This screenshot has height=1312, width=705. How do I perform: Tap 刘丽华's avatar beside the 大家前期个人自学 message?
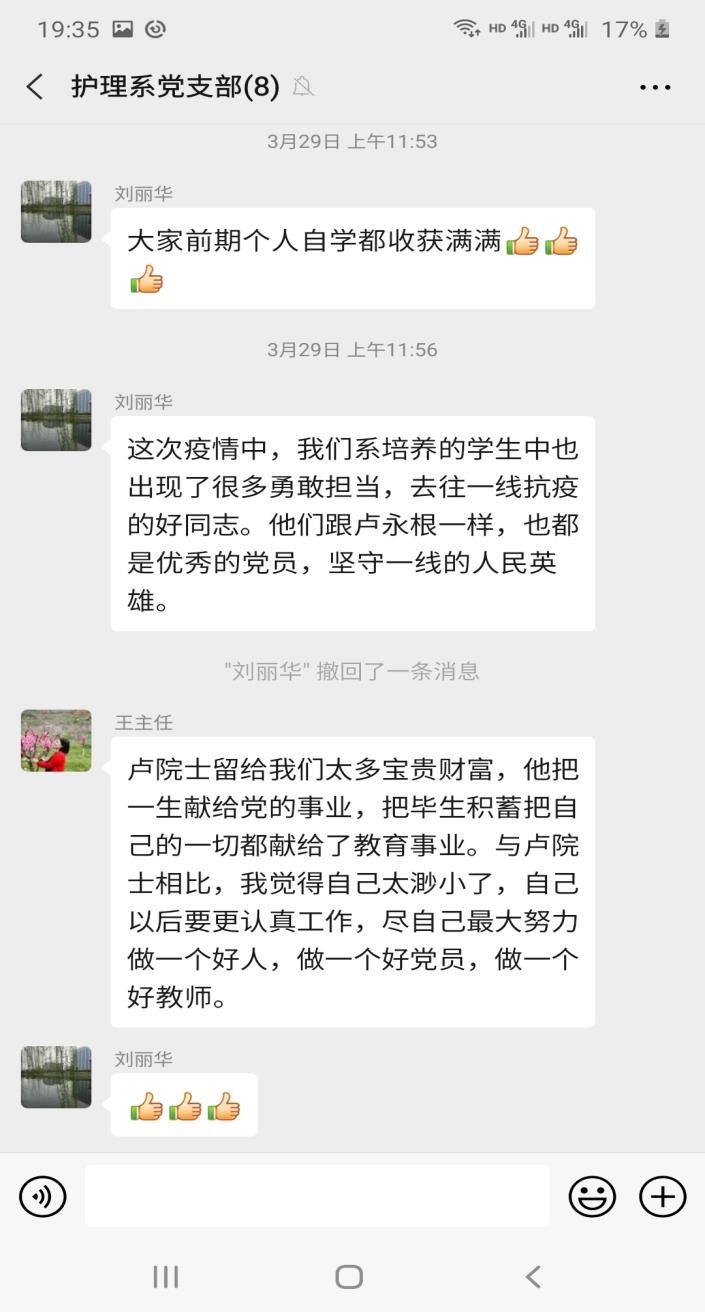(x=56, y=212)
